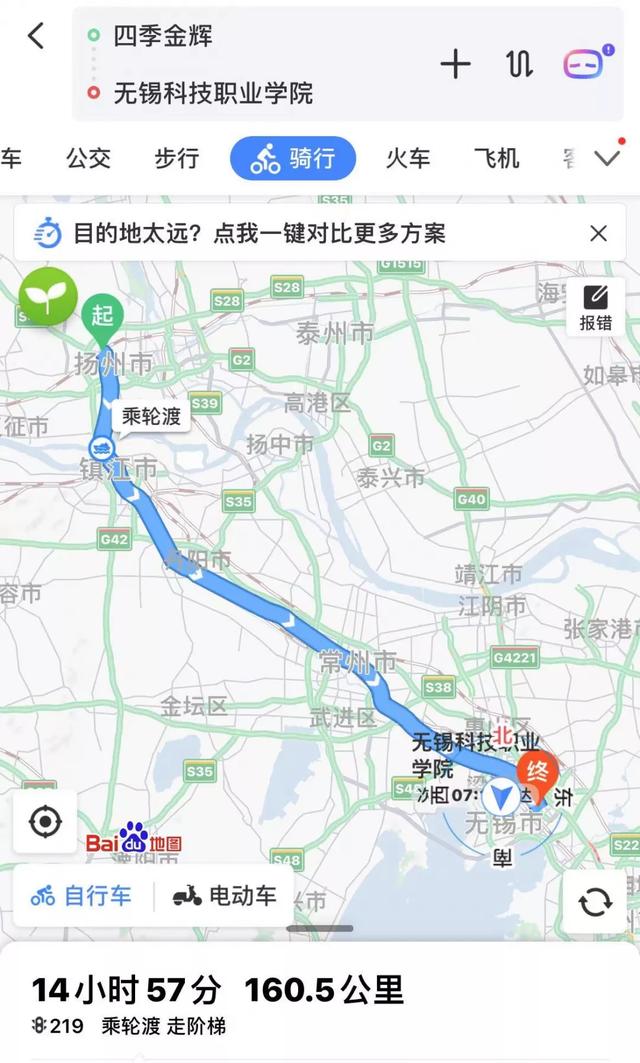Swap the start and destination
640x1063 pixels.
(519, 64)
